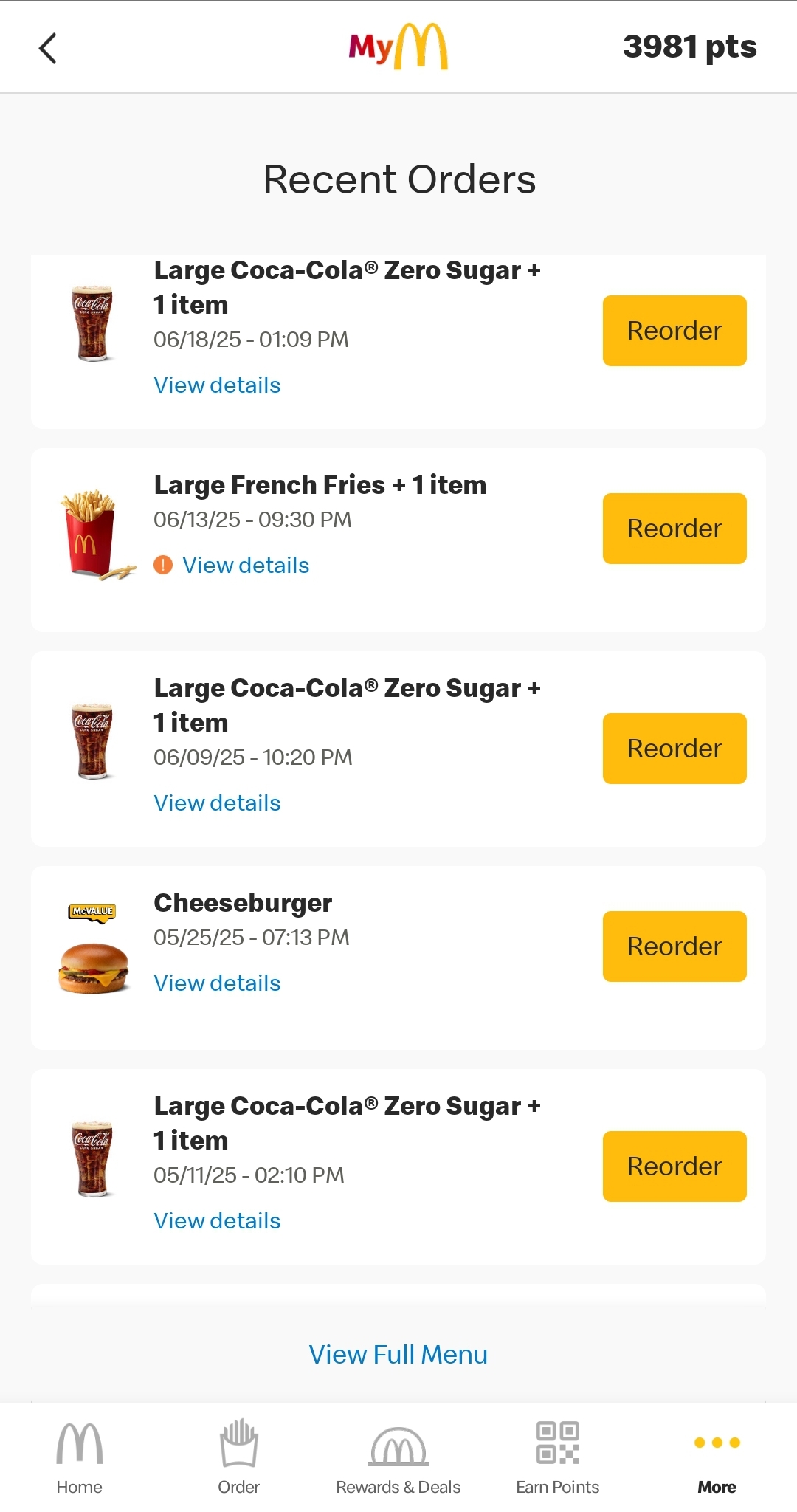797x1512 pixels.
Task: View details of the 05/11/25 order
Action: (217, 1221)
